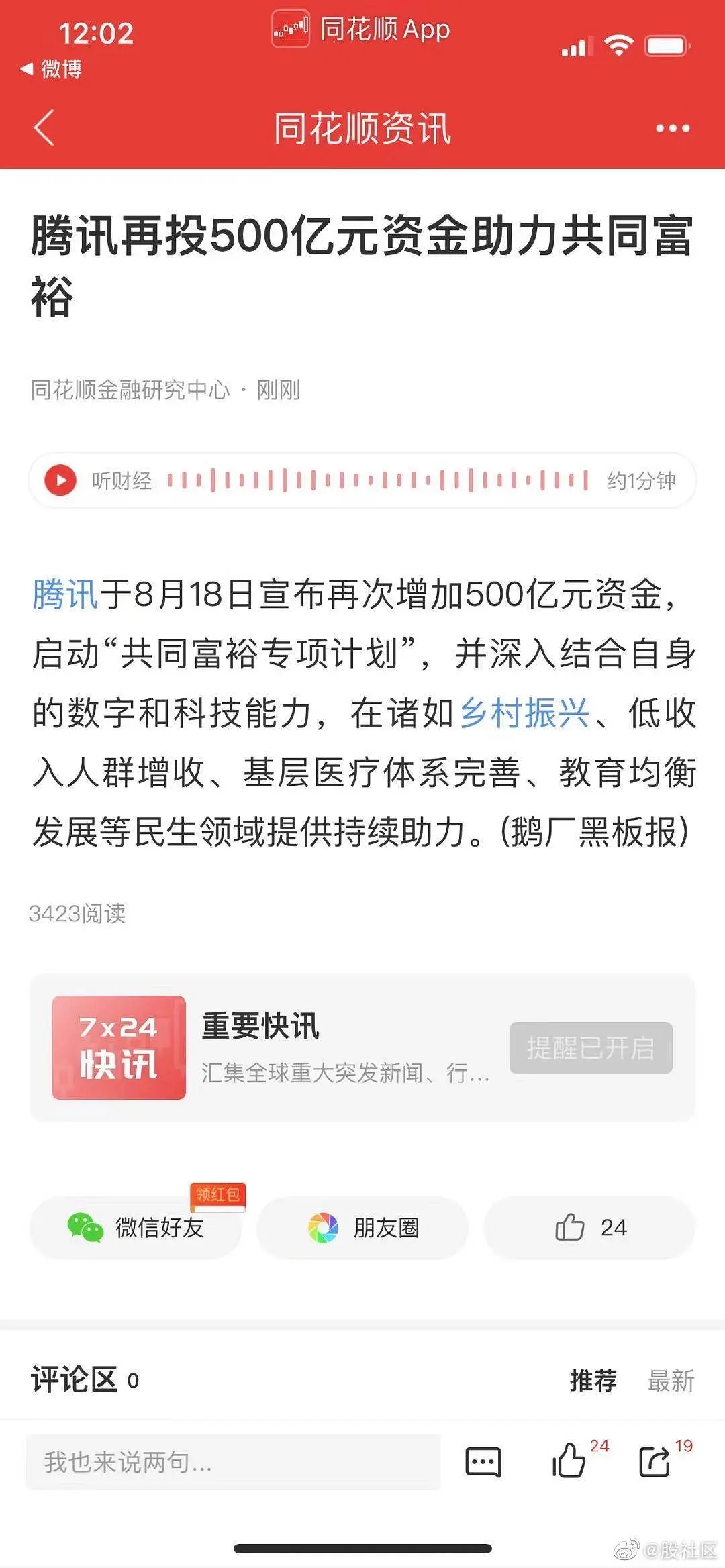Open the 腾讯 stock link

pyautogui.click(x=65, y=594)
